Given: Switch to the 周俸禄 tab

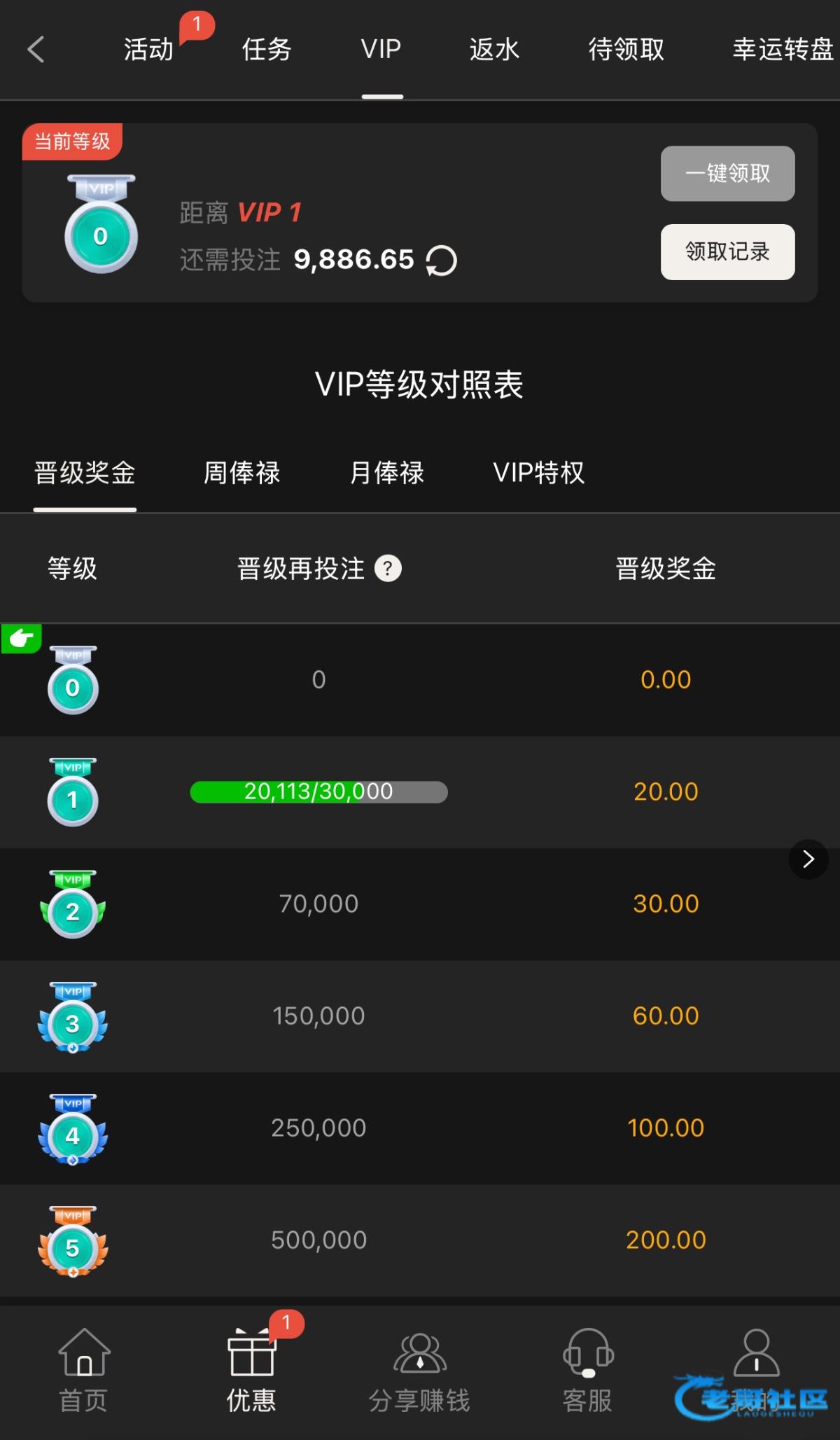Looking at the screenshot, I should click(242, 473).
